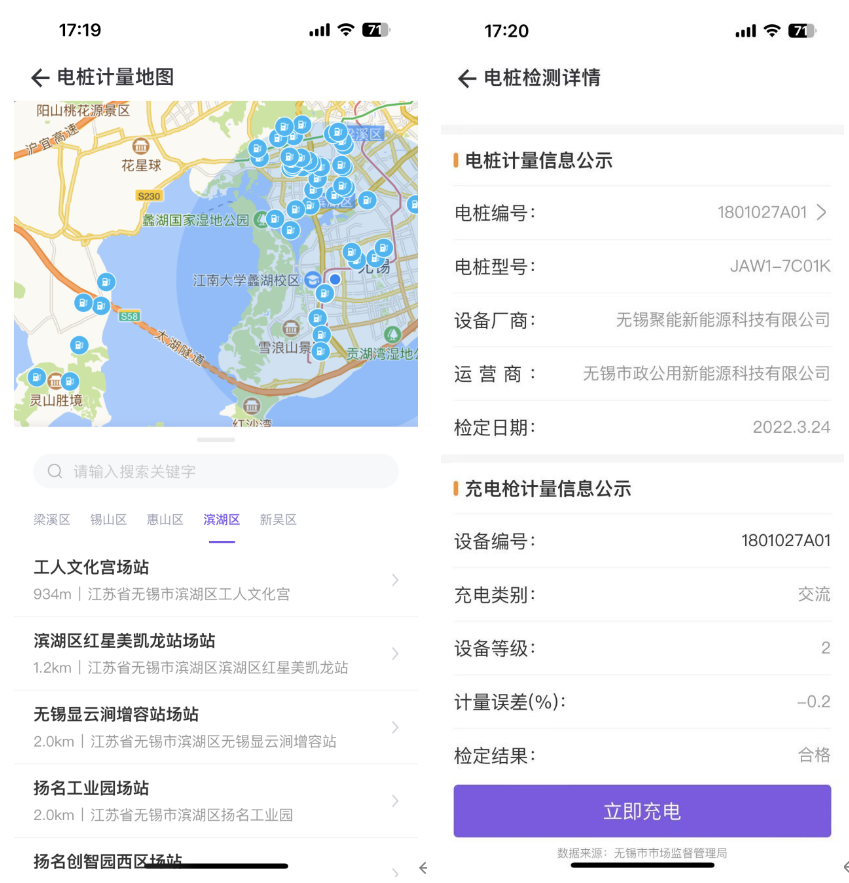
Task: Open the 电桩编号 1801027A01 row
Action: coord(642,212)
